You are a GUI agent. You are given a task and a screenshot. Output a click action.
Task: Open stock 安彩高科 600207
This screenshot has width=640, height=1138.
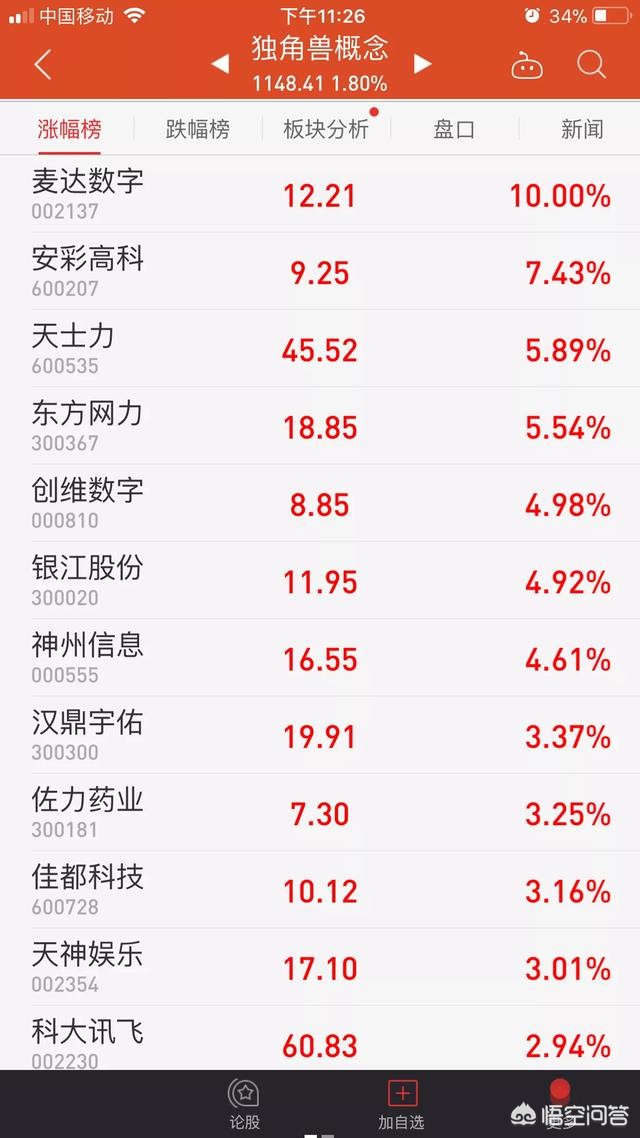[320, 271]
